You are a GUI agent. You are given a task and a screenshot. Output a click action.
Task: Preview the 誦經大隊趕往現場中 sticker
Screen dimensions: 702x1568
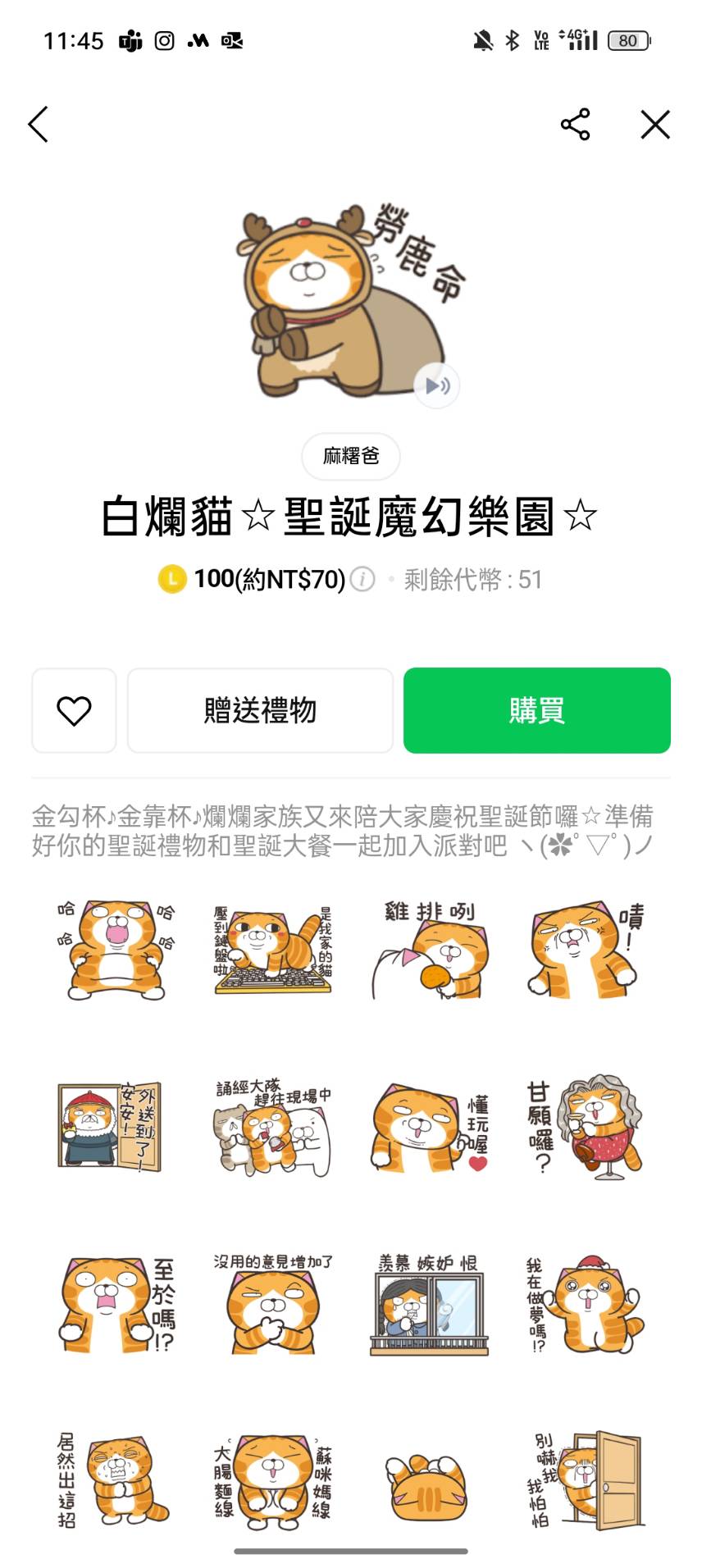coord(273,1126)
